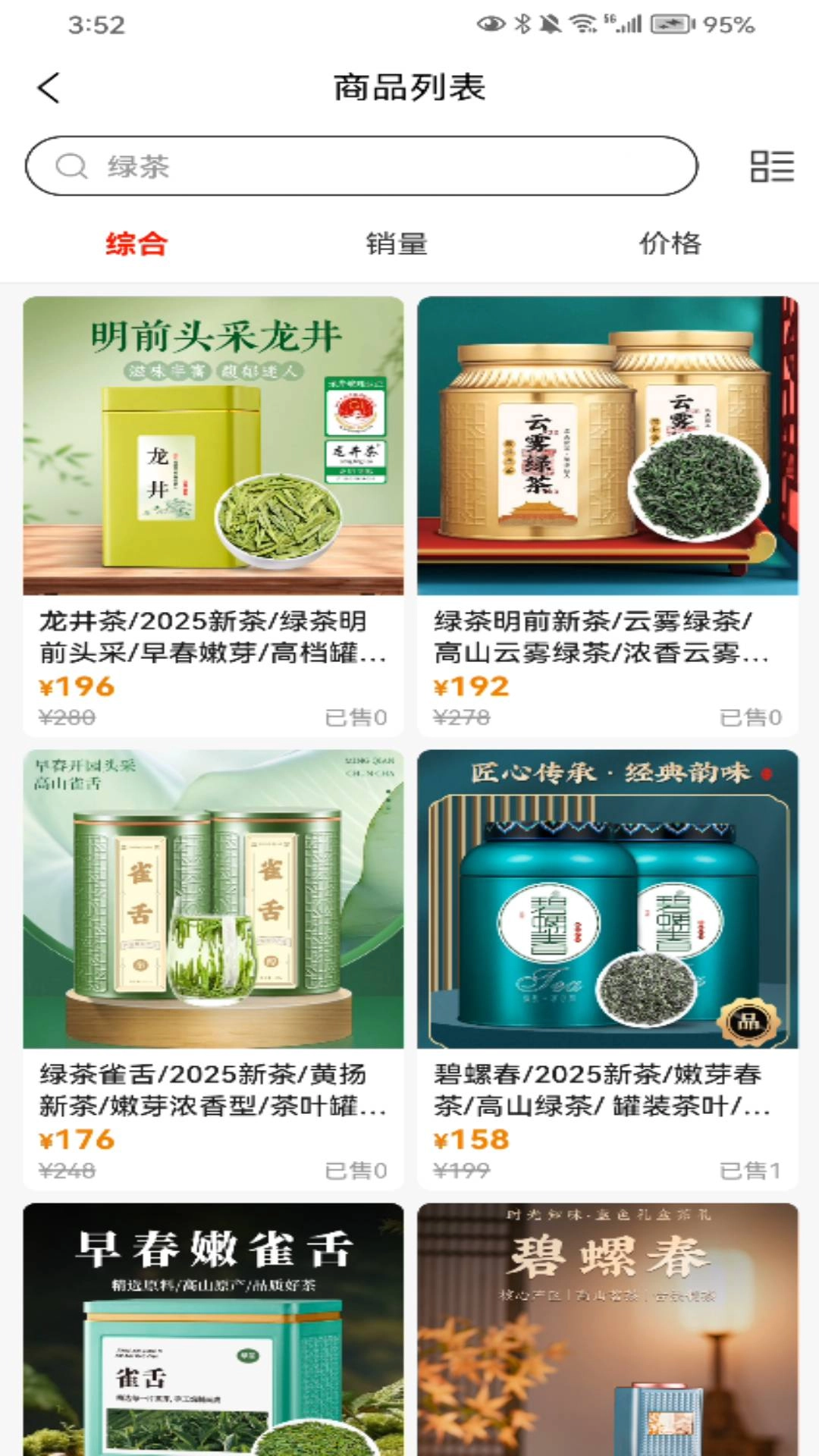819x1456 pixels.
Task: Enable sorting by 价格
Action: coord(670,244)
